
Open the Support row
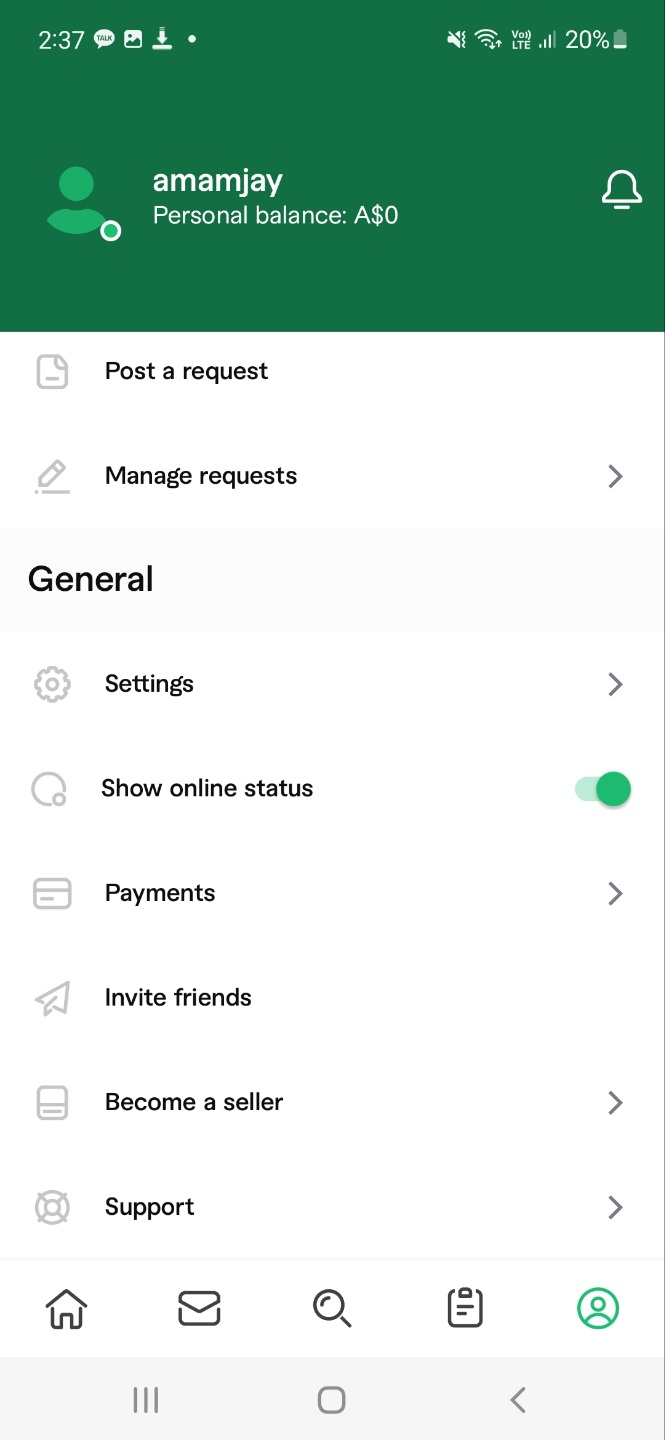click(x=332, y=1207)
